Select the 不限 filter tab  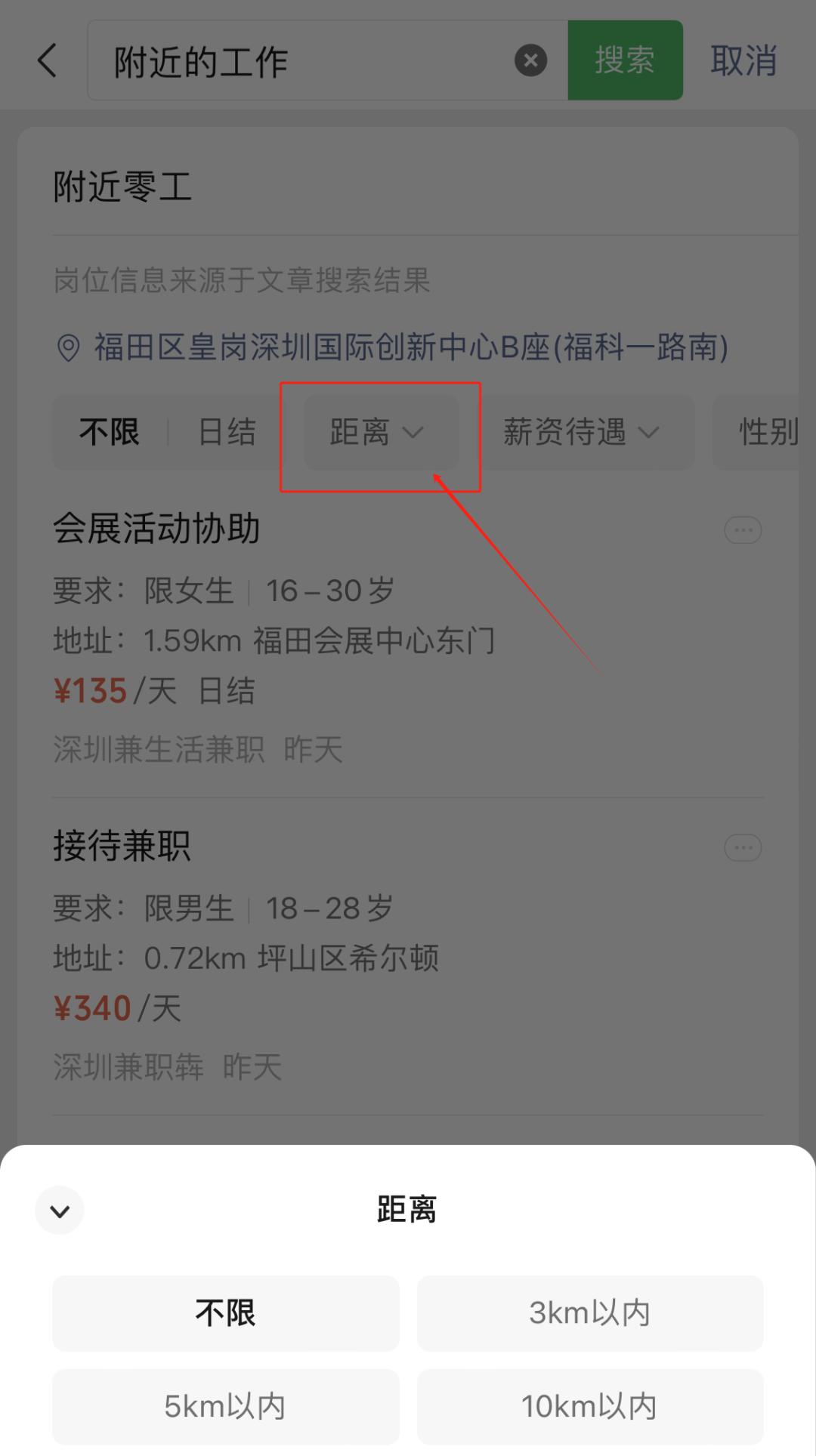[110, 432]
